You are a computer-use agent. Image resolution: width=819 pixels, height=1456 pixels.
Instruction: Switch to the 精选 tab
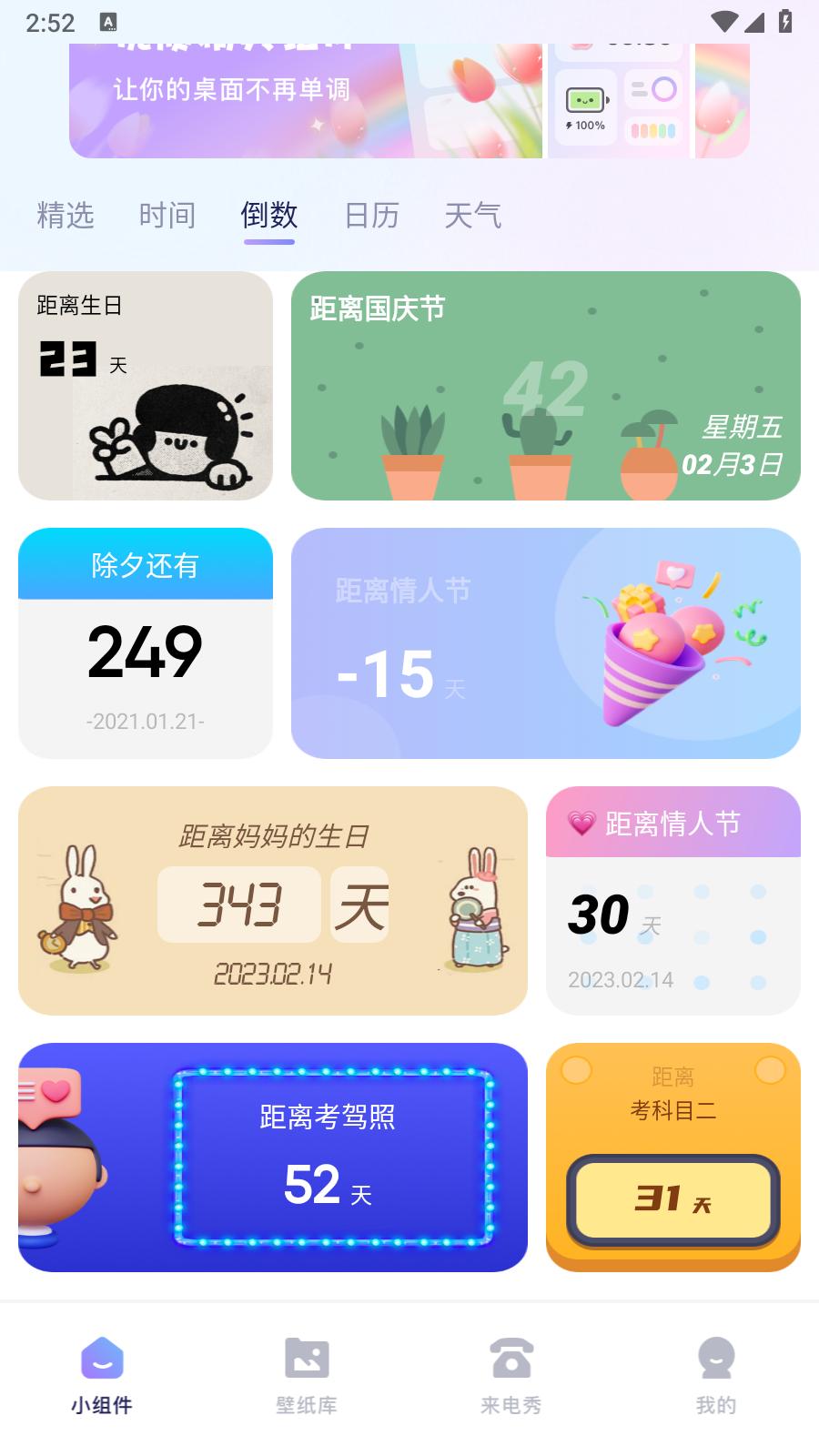point(64,215)
